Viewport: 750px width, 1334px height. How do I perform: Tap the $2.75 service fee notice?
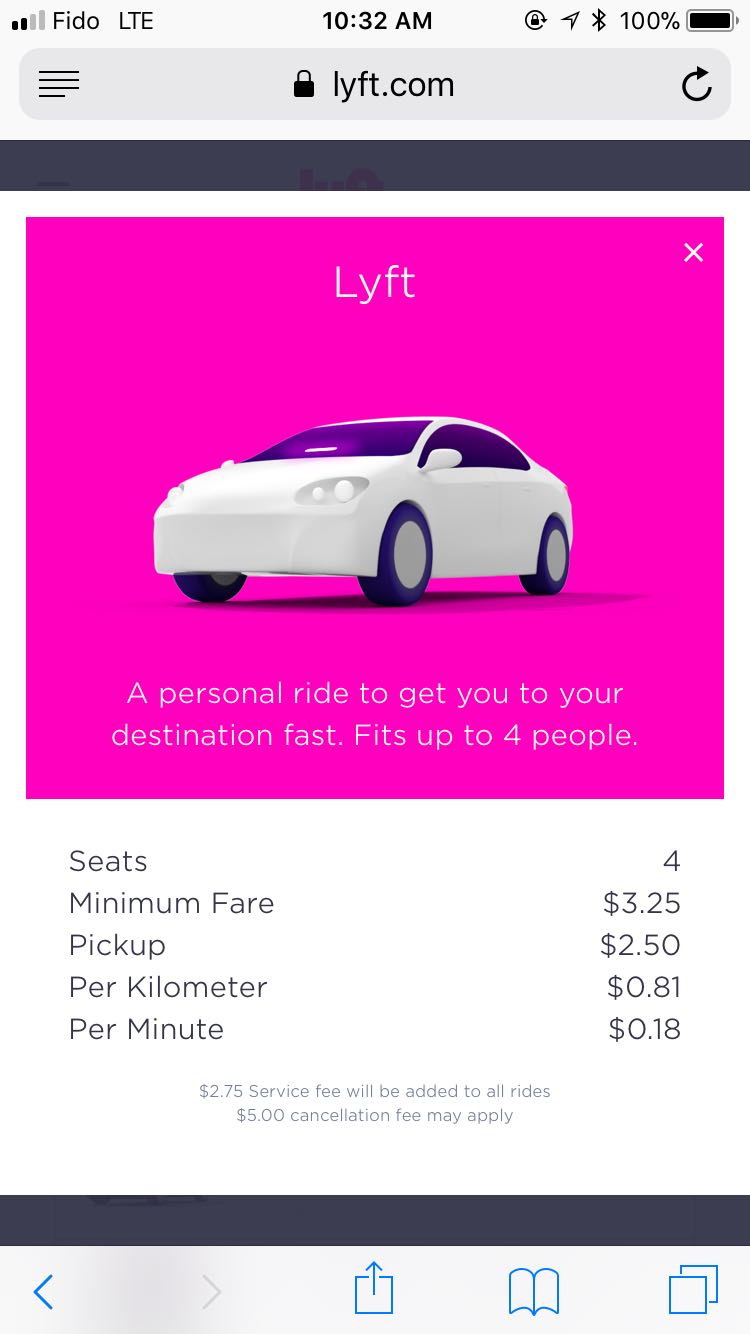coord(374,1091)
